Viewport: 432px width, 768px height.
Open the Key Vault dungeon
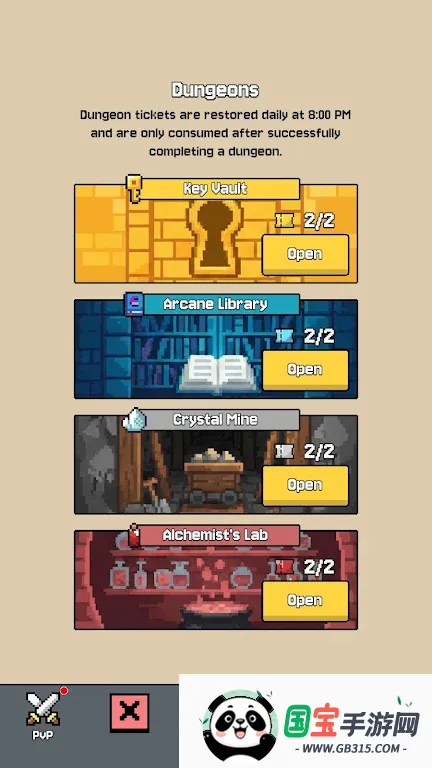click(305, 255)
